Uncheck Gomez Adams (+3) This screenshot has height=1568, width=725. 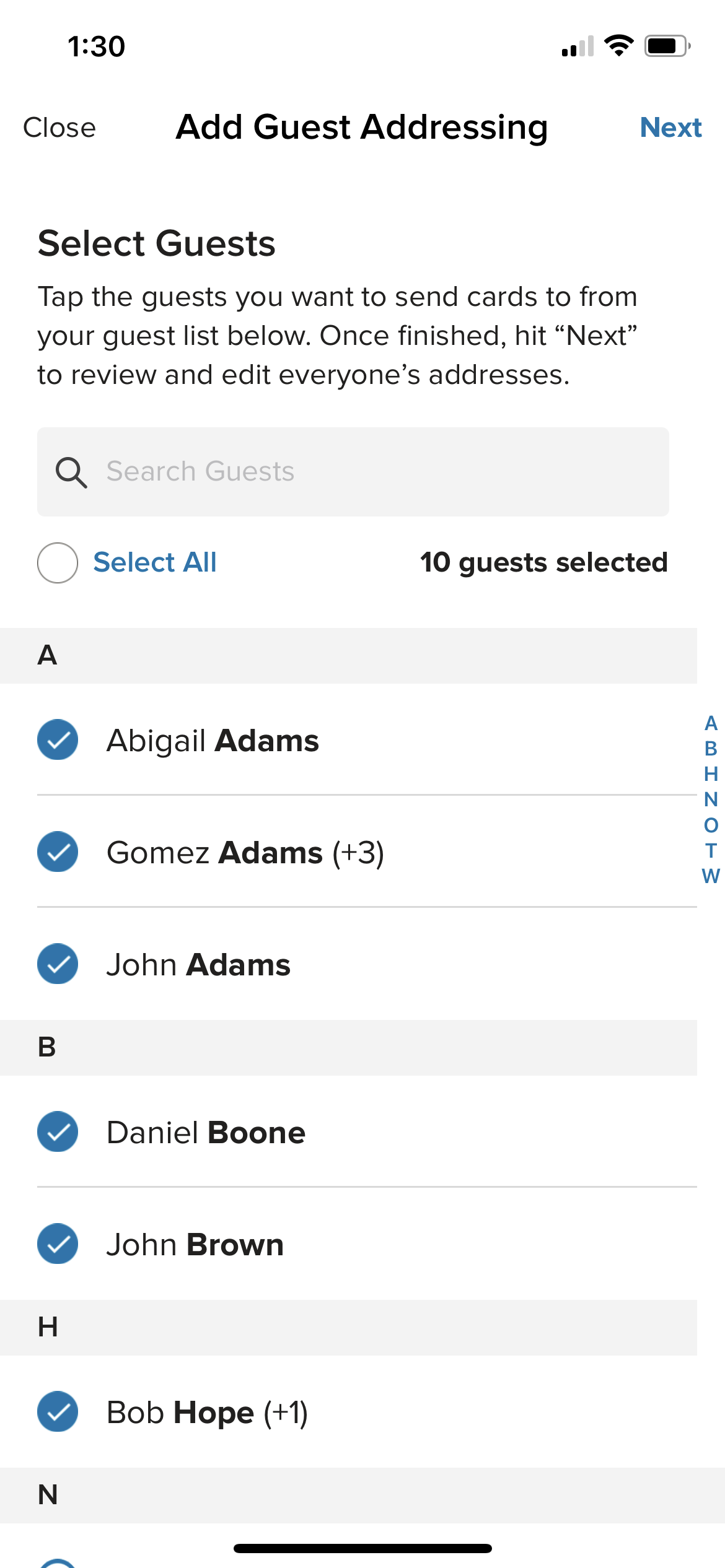pos(58,852)
